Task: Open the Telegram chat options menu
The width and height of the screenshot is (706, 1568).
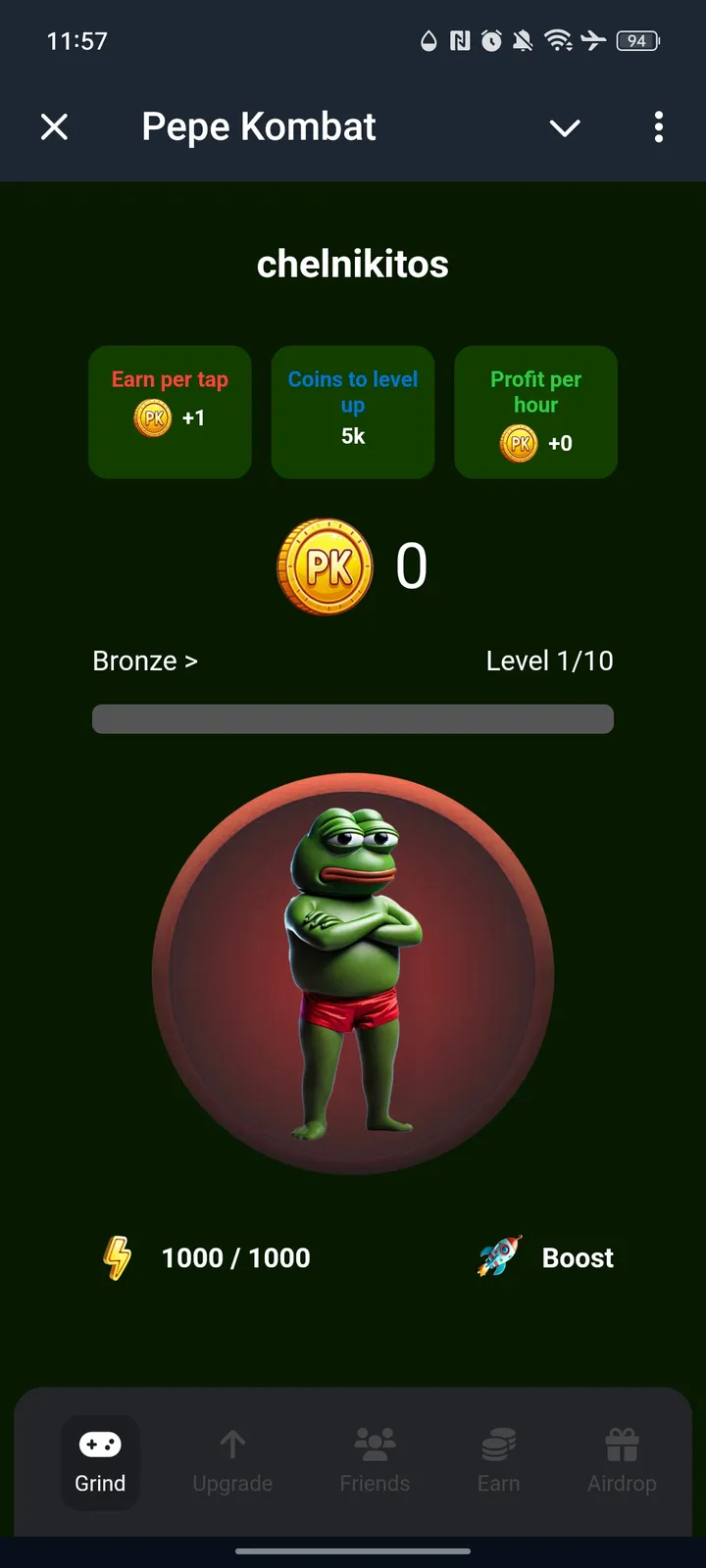Action: pos(658,127)
